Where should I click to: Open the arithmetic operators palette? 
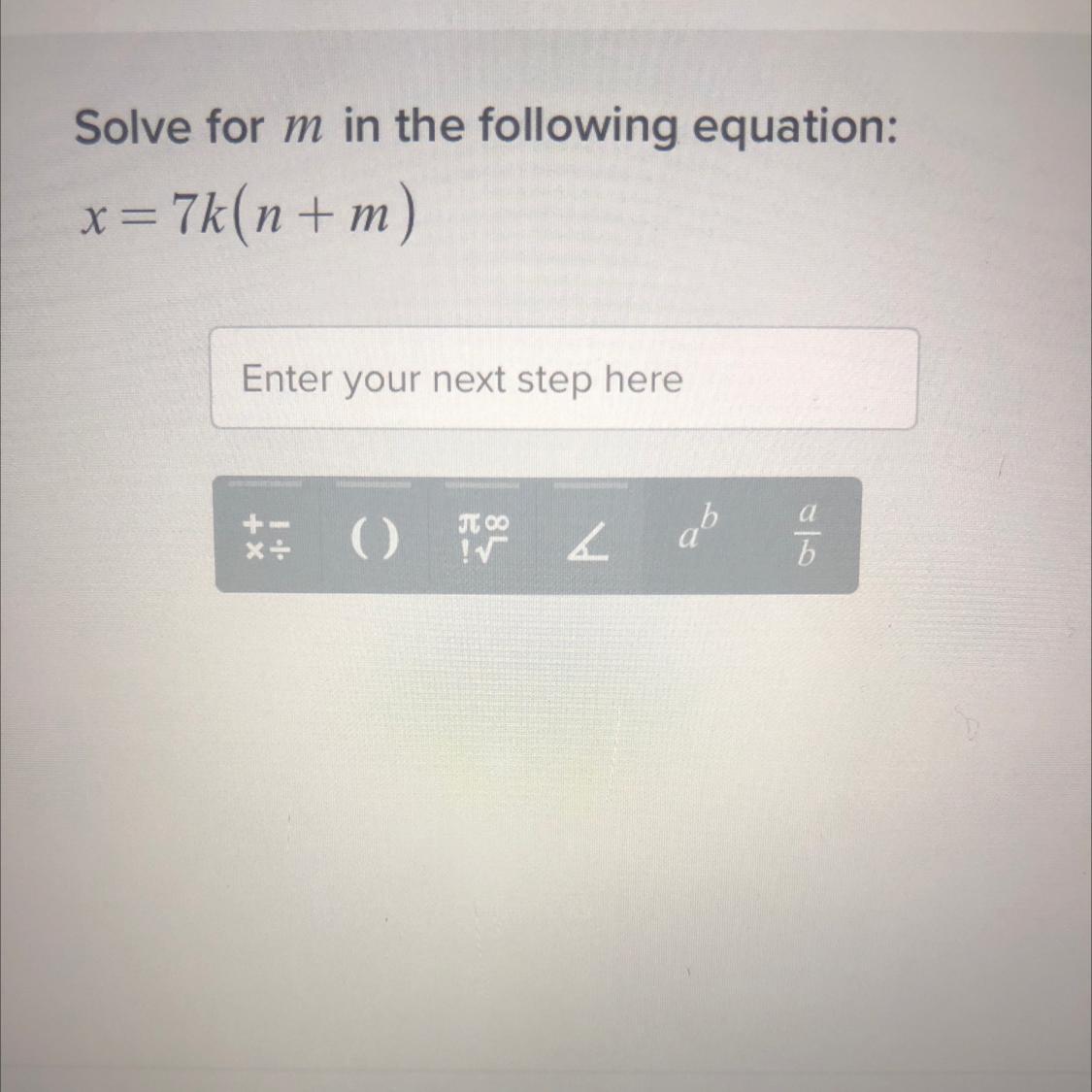(x=267, y=537)
